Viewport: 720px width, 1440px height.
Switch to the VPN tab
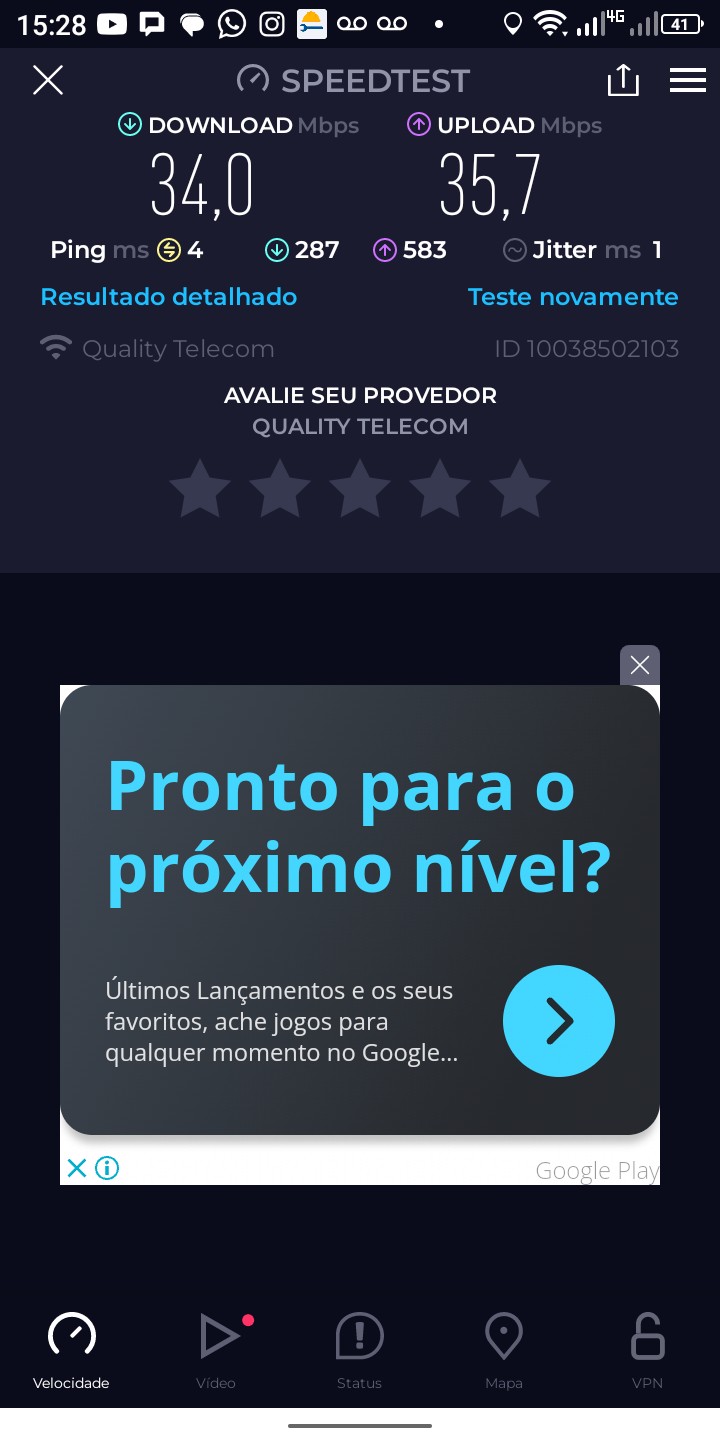click(x=647, y=1350)
